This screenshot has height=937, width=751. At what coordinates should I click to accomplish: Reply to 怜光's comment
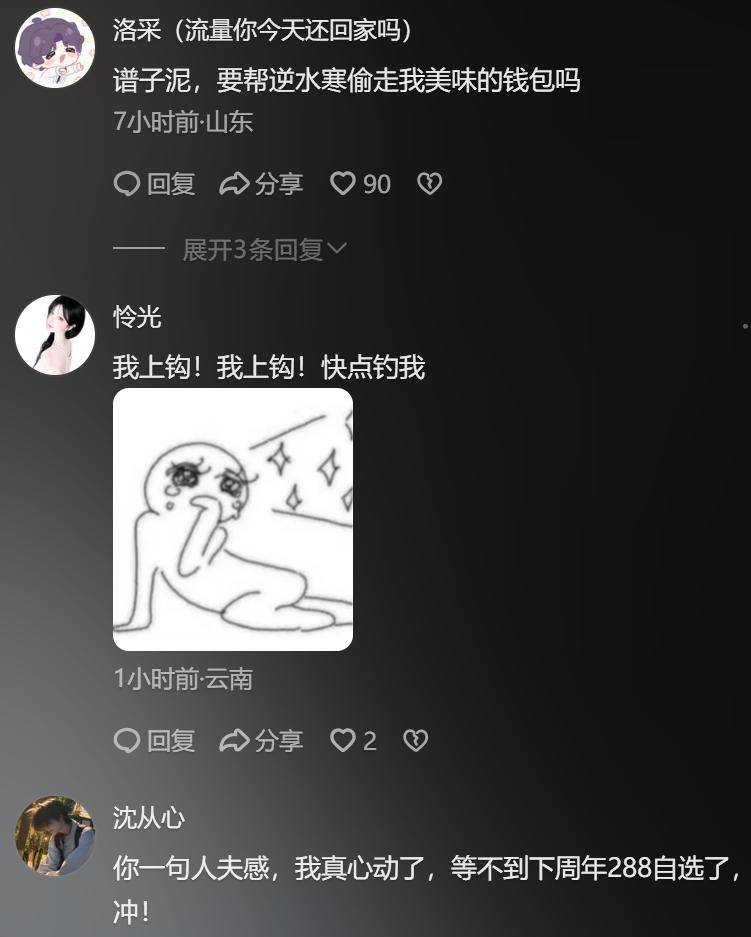(154, 741)
